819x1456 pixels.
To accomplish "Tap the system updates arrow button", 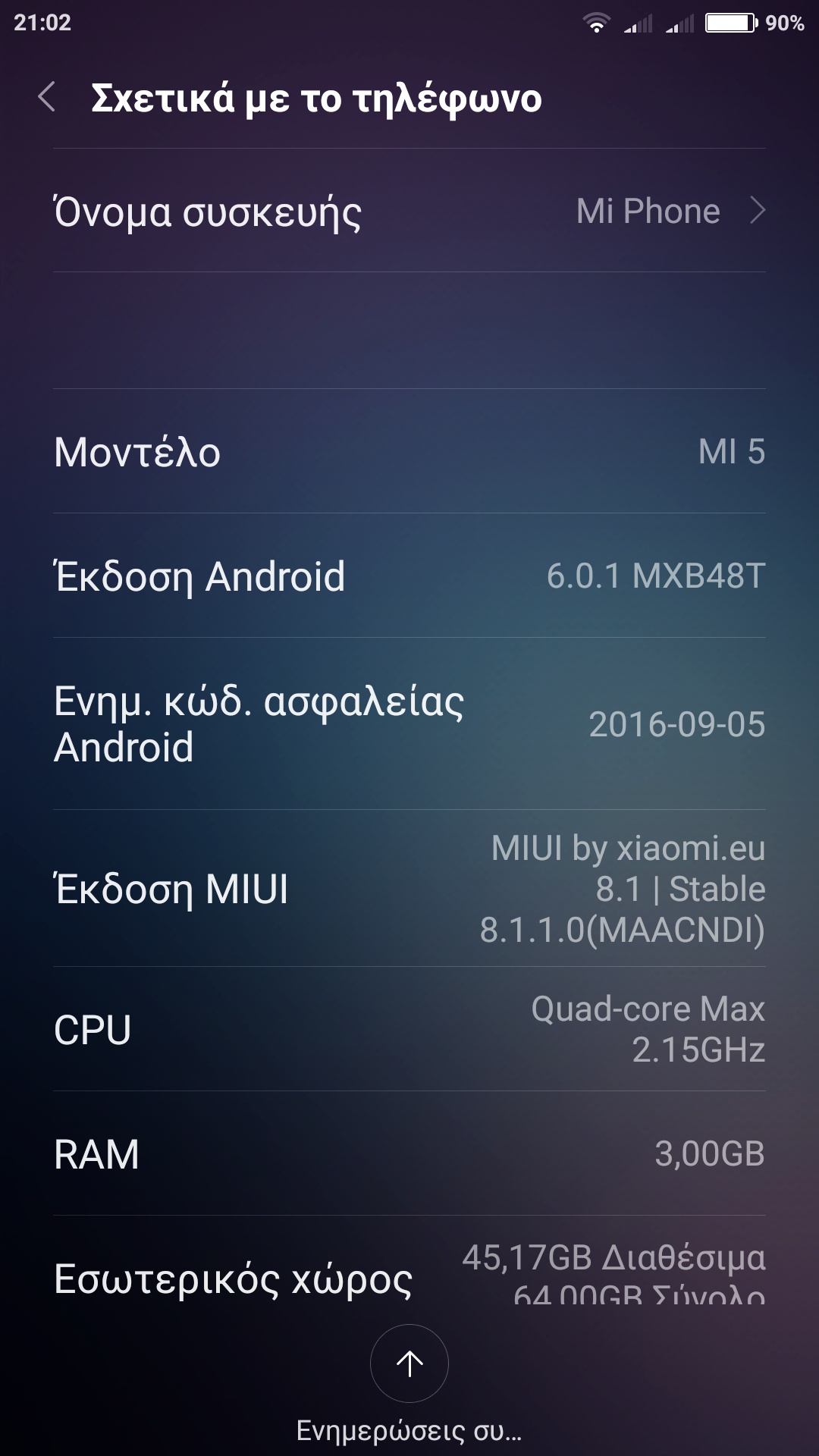I will pyautogui.click(x=409, y=1363).
